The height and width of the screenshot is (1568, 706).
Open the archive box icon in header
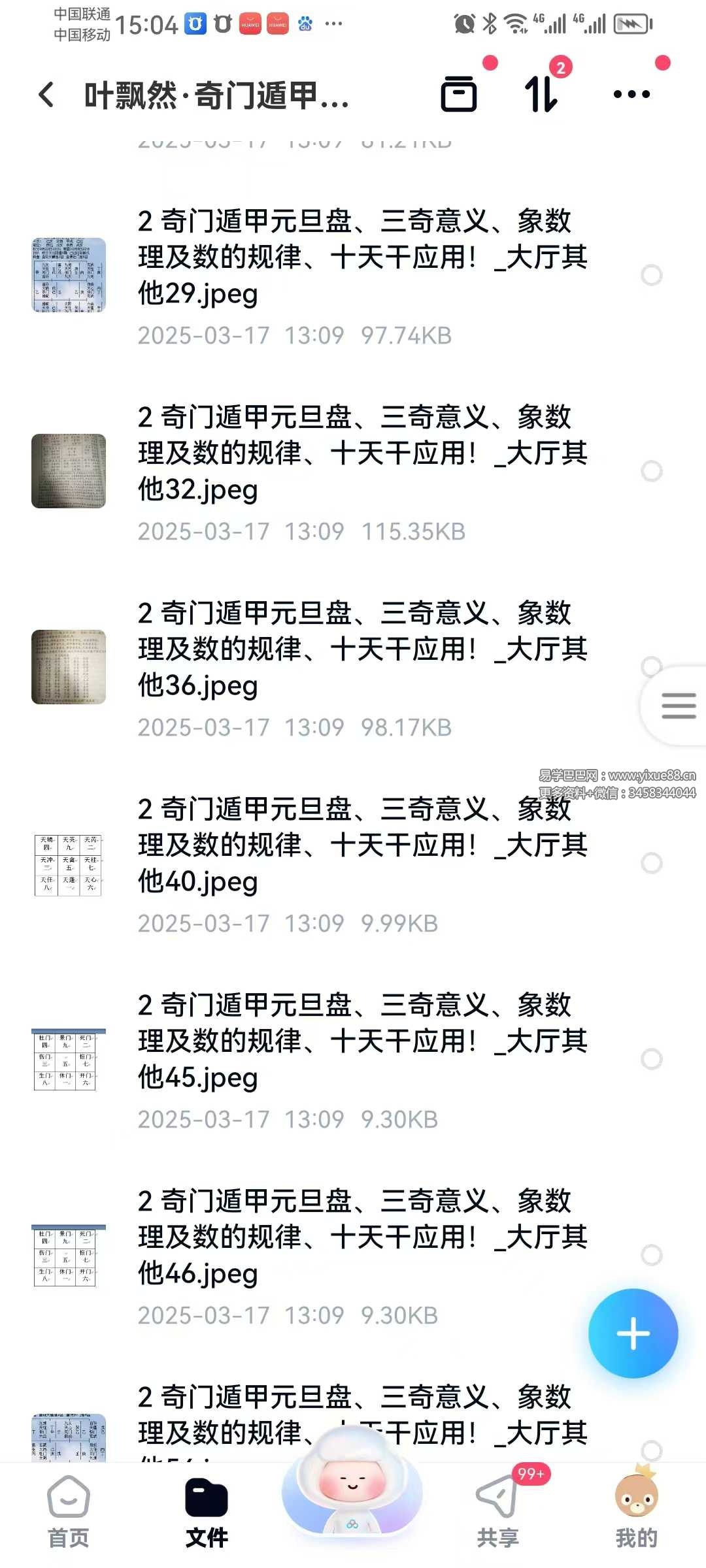pos(459,95)
